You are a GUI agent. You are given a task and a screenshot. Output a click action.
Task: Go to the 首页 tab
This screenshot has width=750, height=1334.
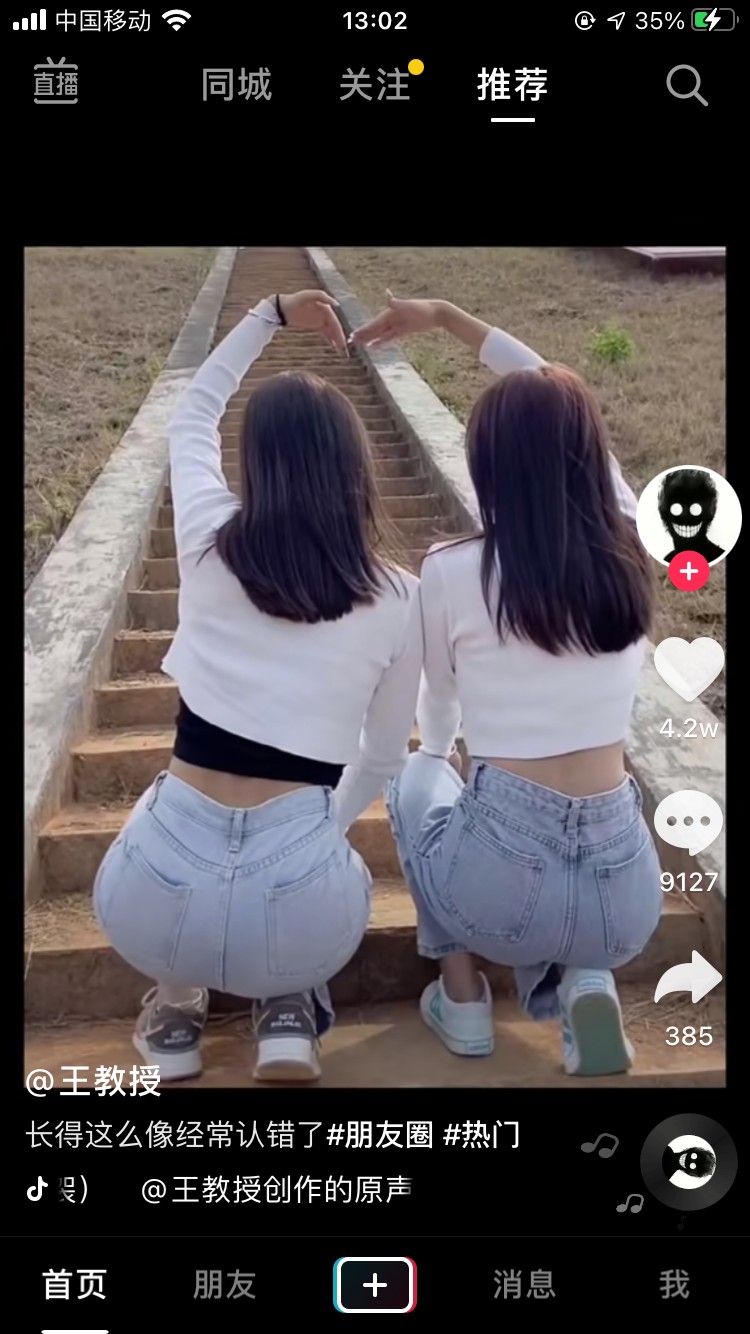click(x=74, y=1285)
